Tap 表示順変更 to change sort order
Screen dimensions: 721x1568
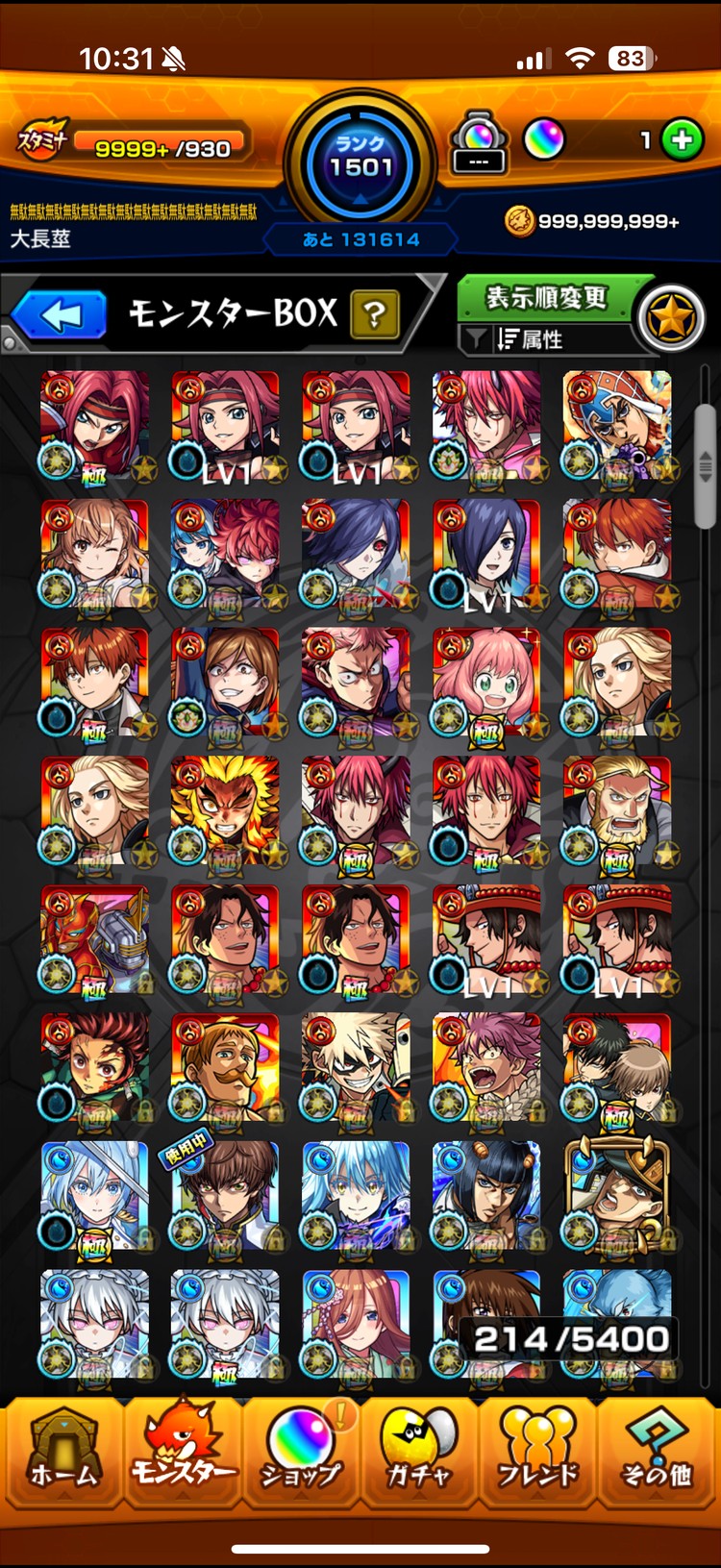pyautogui.click(x=546, y=298)
